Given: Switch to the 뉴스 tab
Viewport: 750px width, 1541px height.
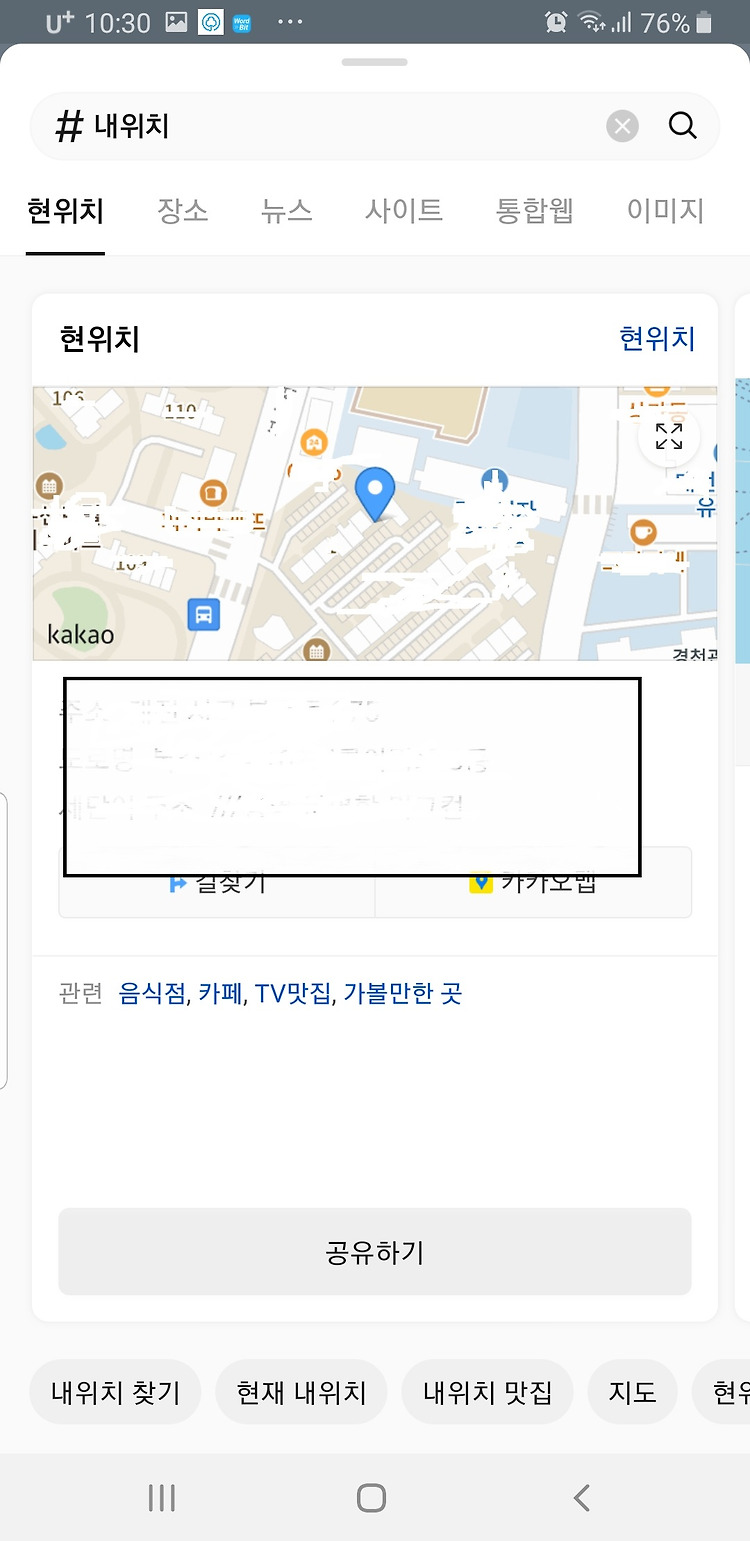Looking at the screenshot, I should pos(287,211).
